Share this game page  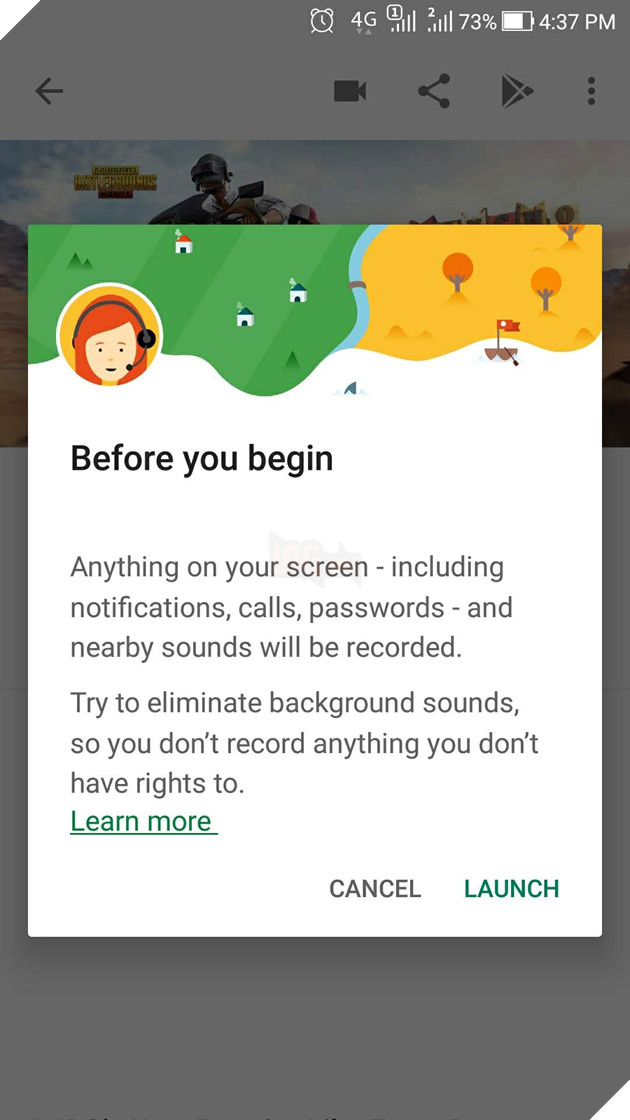pos(434,92)
